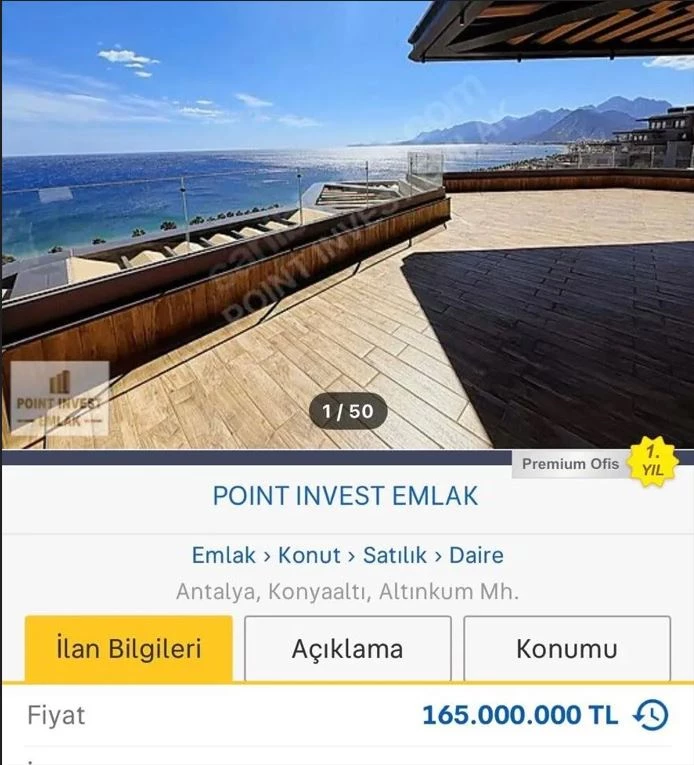Go to Konut category breadcrumb
The image size is (694, 765).
[x=309, y=555]
